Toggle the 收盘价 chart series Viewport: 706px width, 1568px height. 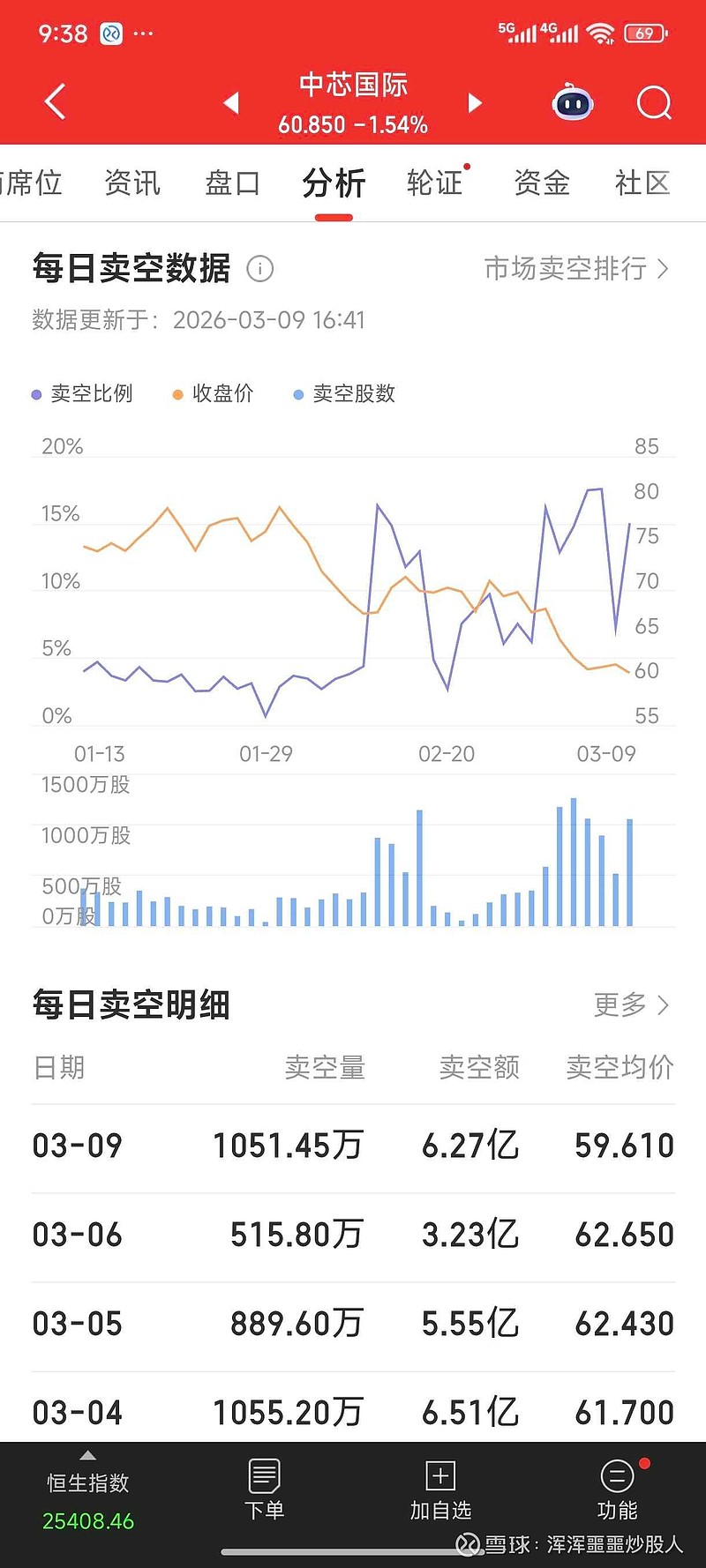click(213, 394)
